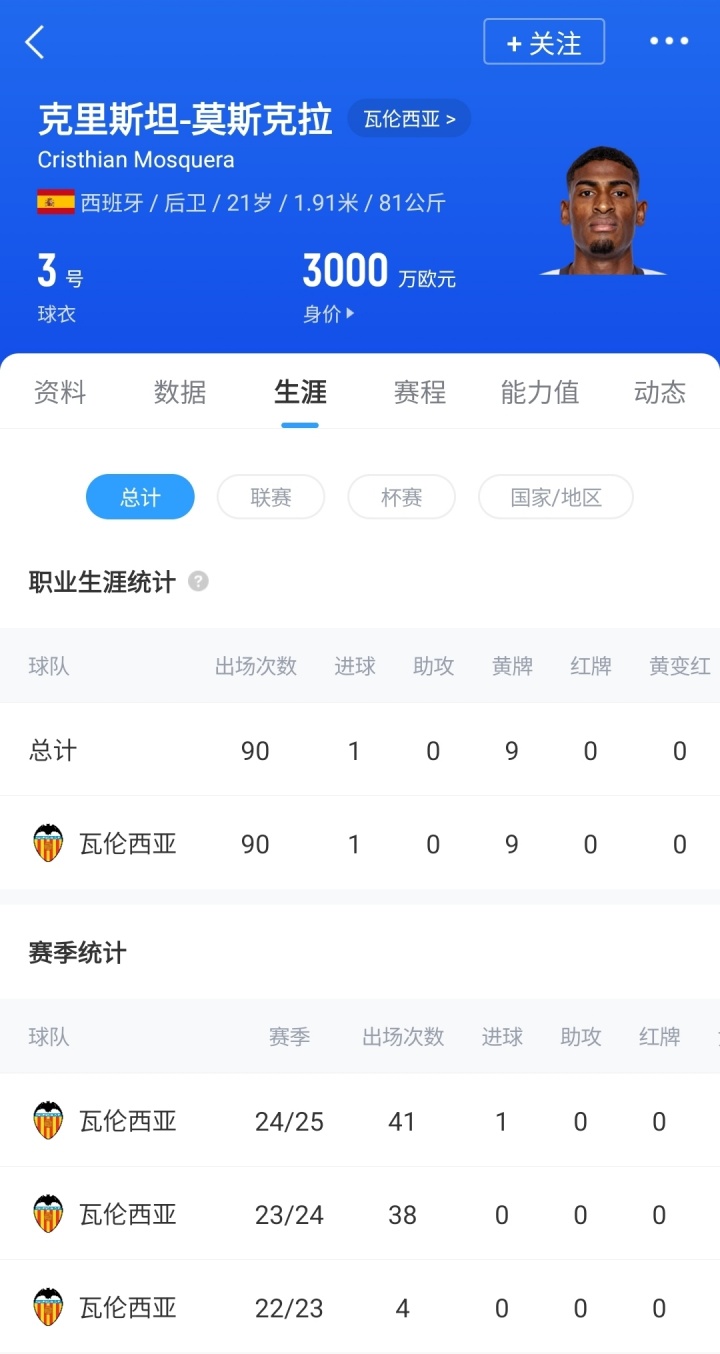This screenshot has width=720, height=1354.
Task: Filter career stats by 杯赛
Action: [401, 497]
